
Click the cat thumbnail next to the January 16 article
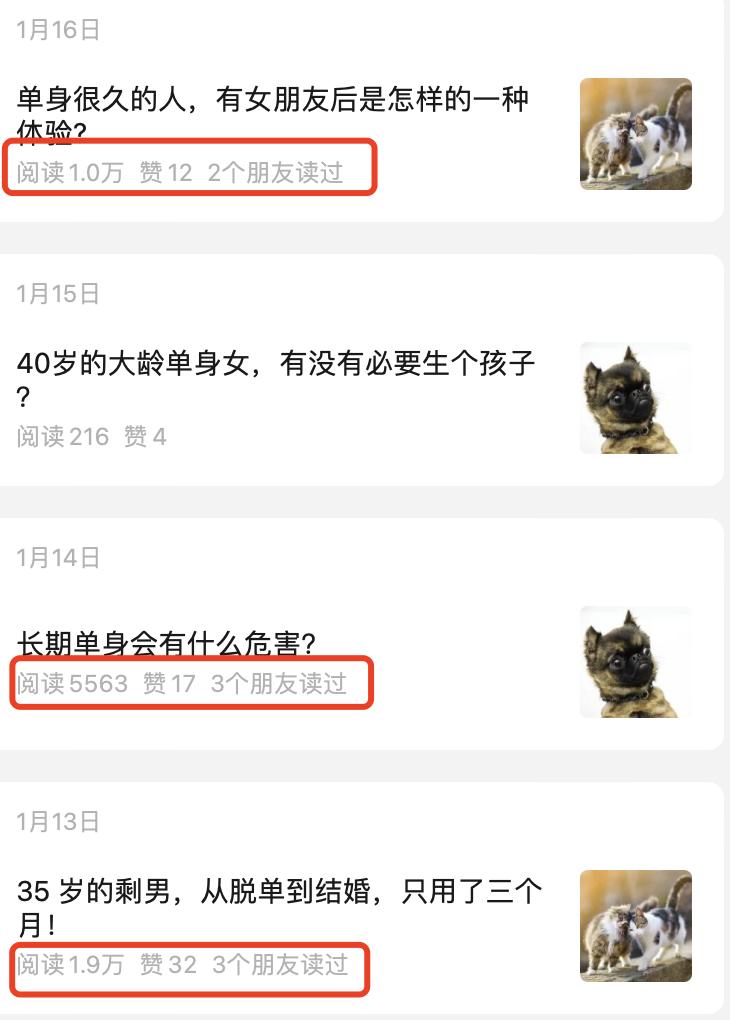click(634, 134)
